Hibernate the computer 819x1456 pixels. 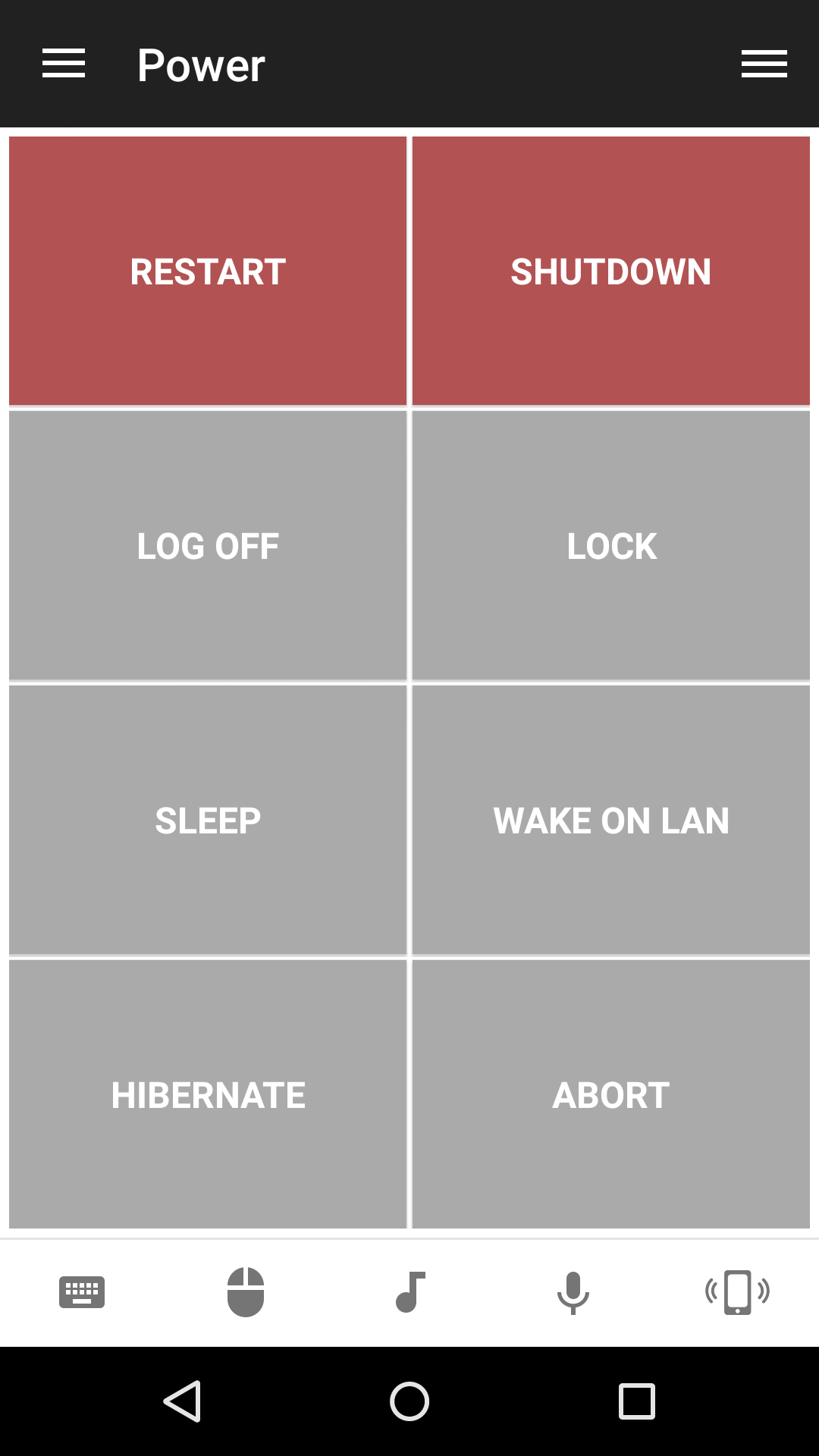[208, 1095]
